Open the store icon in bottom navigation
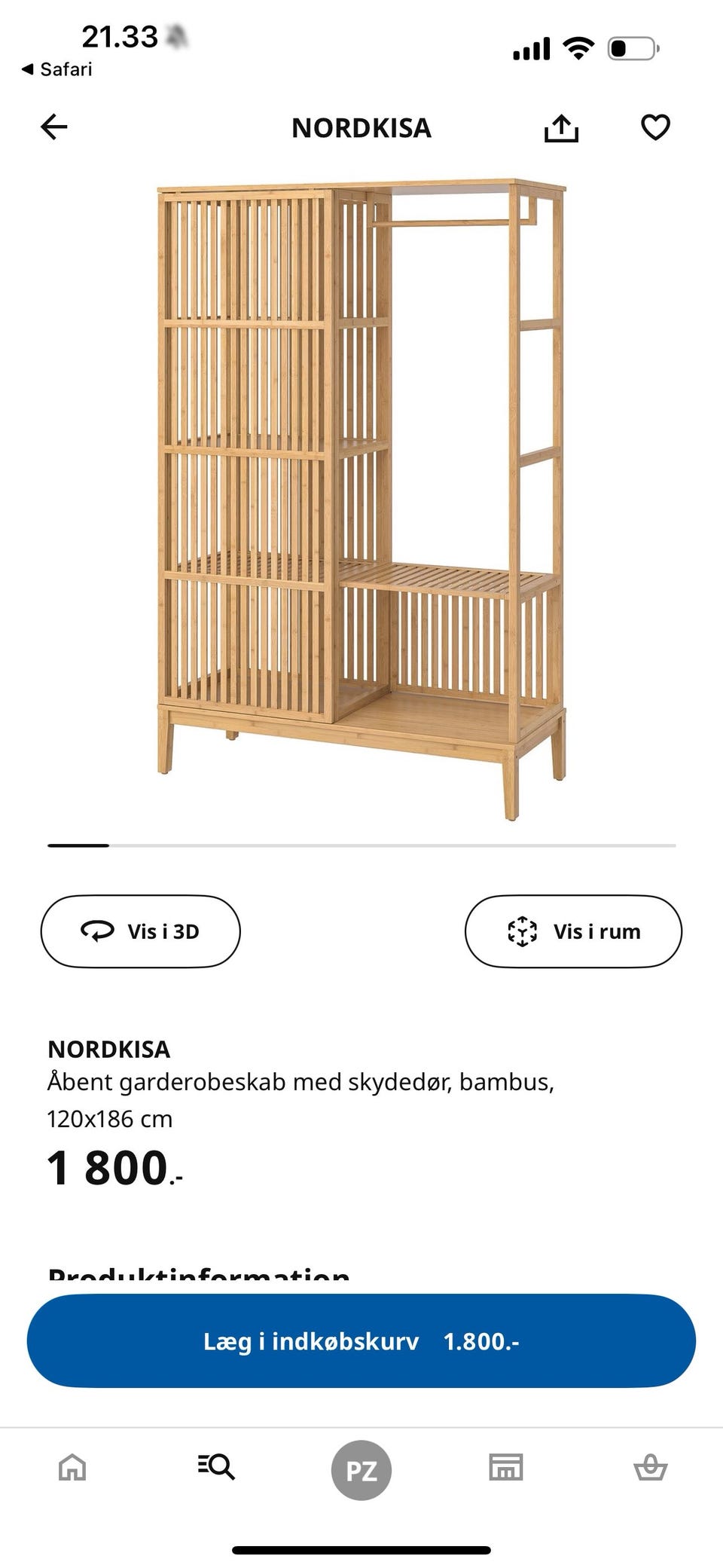 click(506, 1466)
